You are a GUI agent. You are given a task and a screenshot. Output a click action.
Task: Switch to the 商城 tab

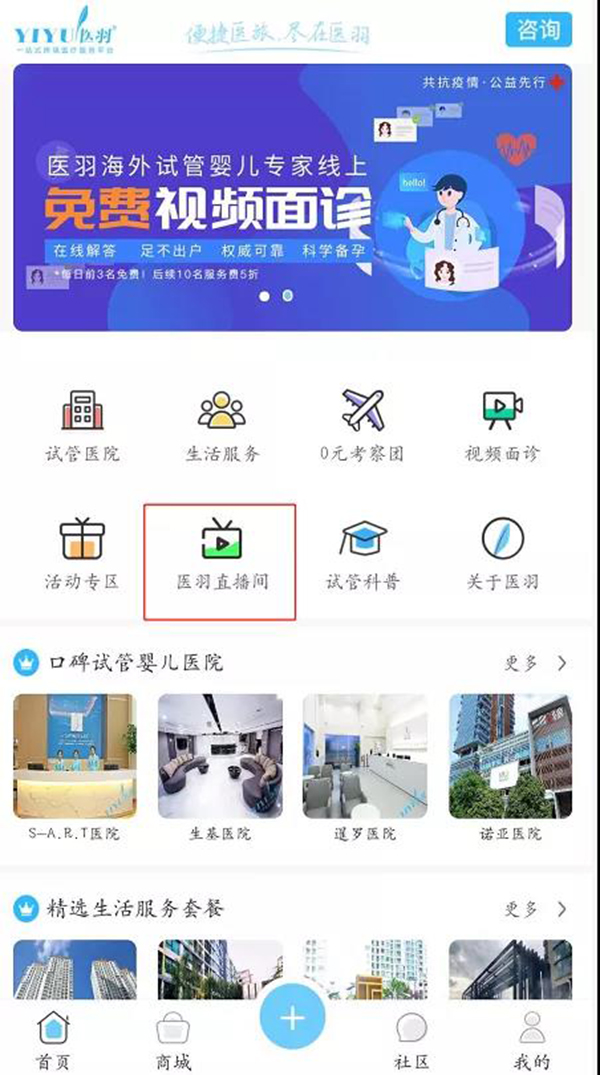pyautogui.click(x=173, y=1040)
